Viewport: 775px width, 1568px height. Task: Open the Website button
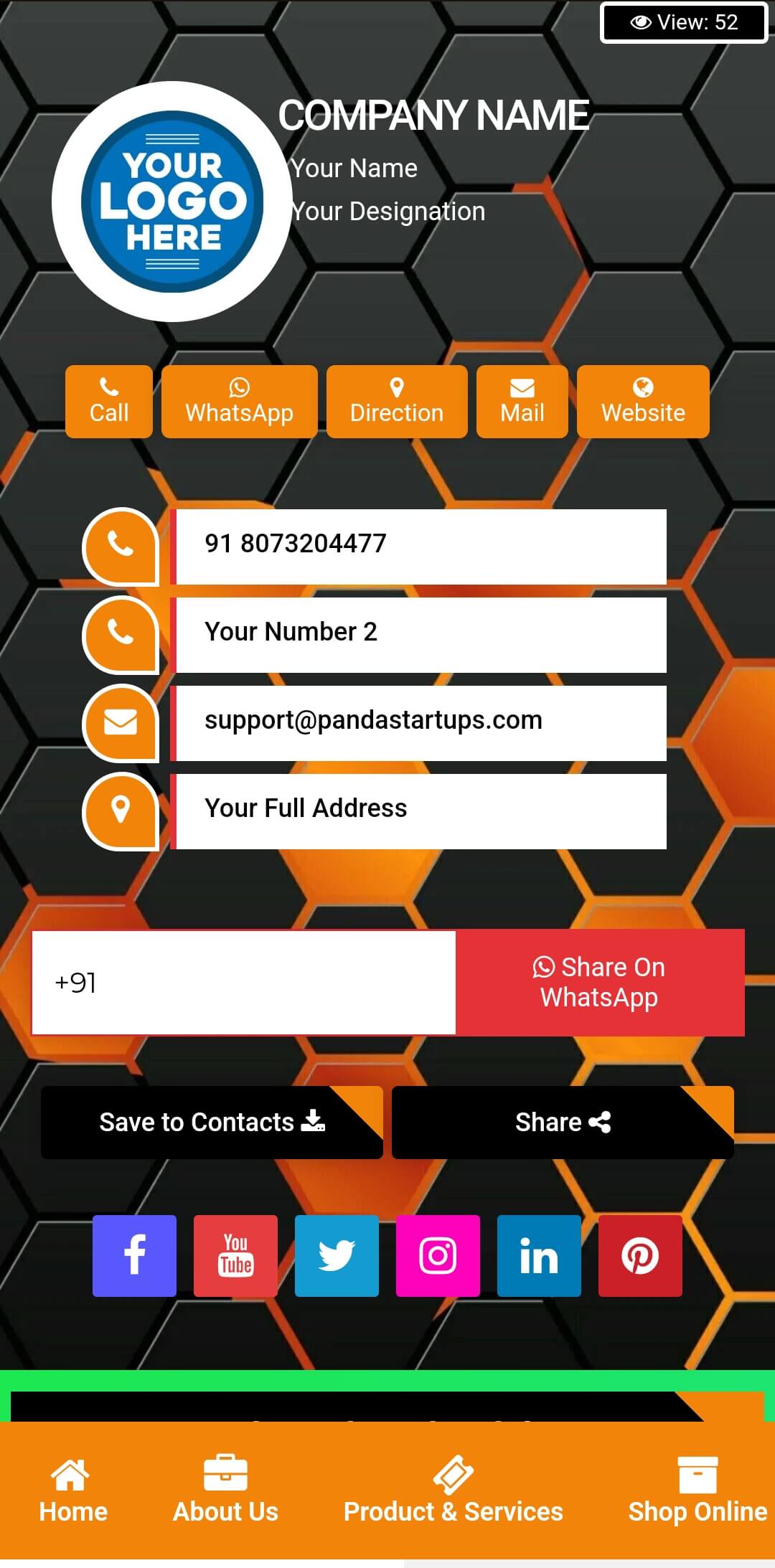643,402
